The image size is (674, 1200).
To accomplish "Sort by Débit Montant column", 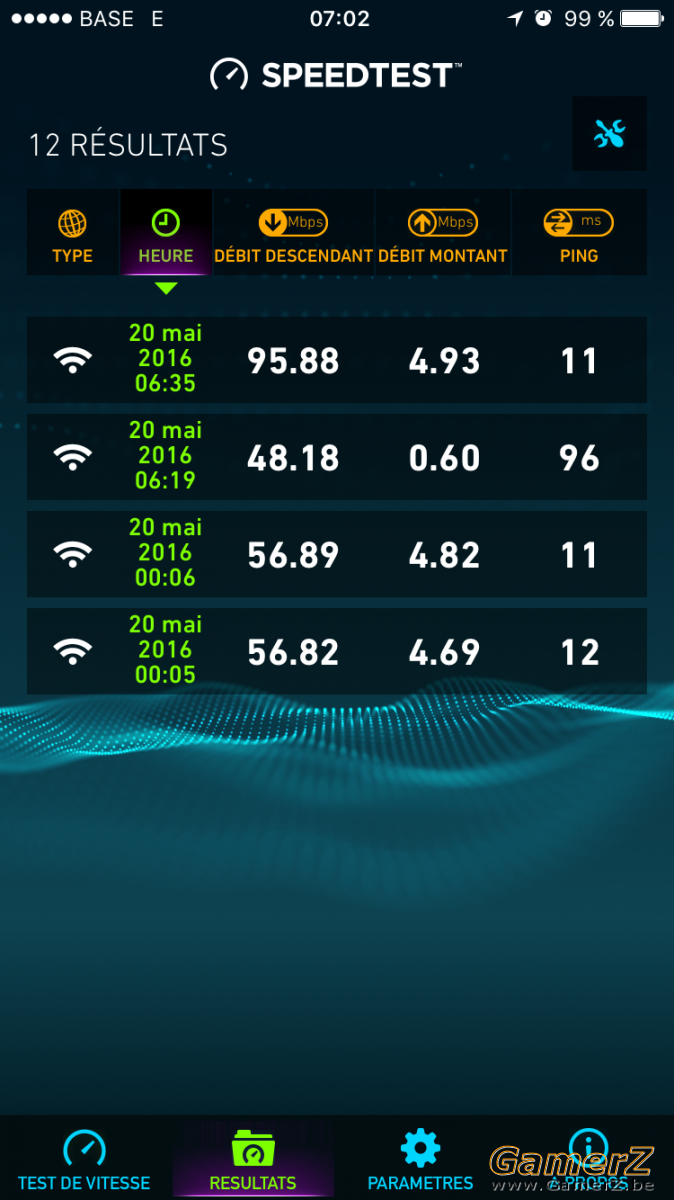I will [x=443, y=233].
